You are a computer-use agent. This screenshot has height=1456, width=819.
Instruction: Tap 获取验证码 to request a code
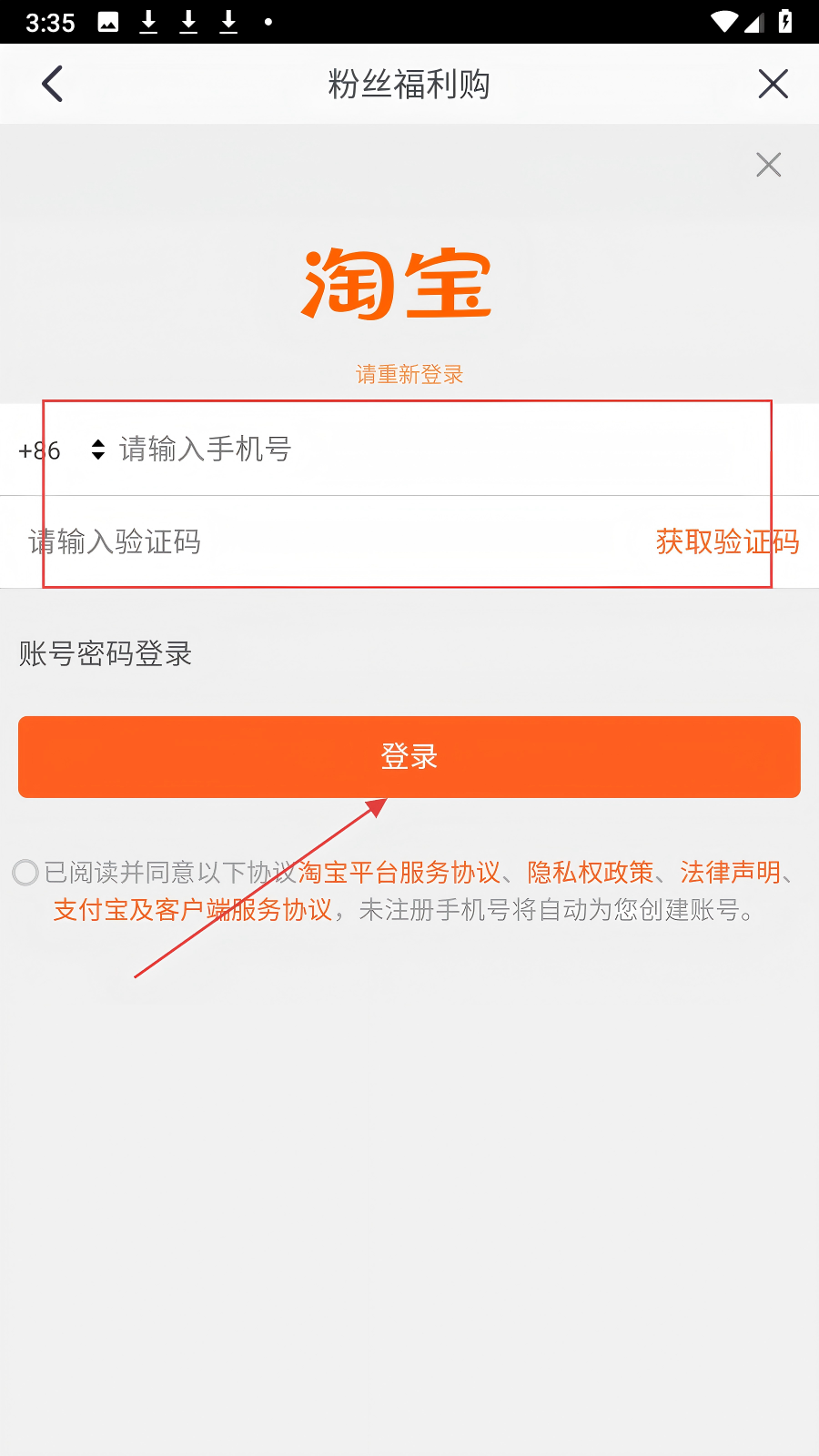point(727,542)
